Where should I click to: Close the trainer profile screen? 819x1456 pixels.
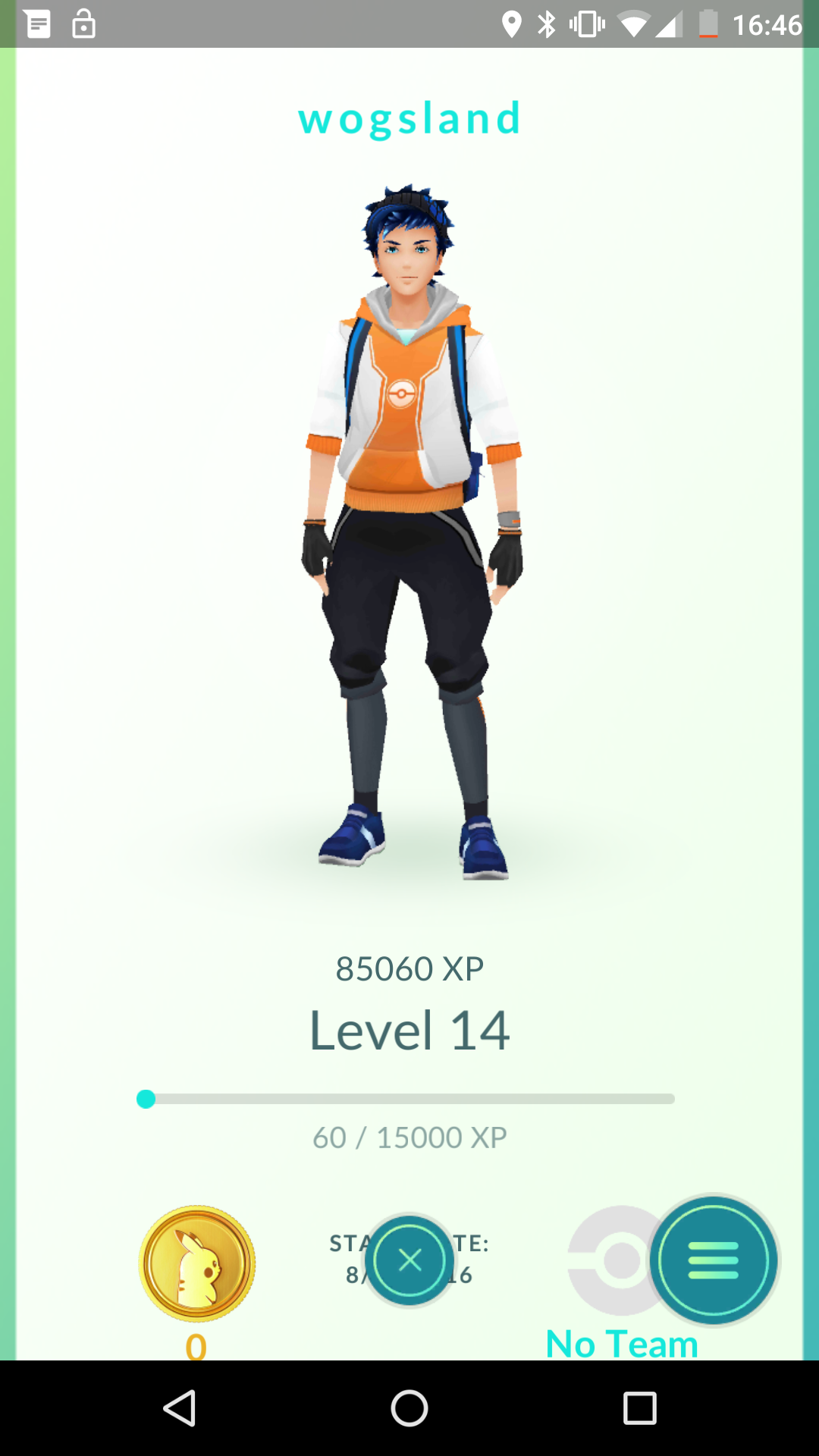[x=409, y=1260]
